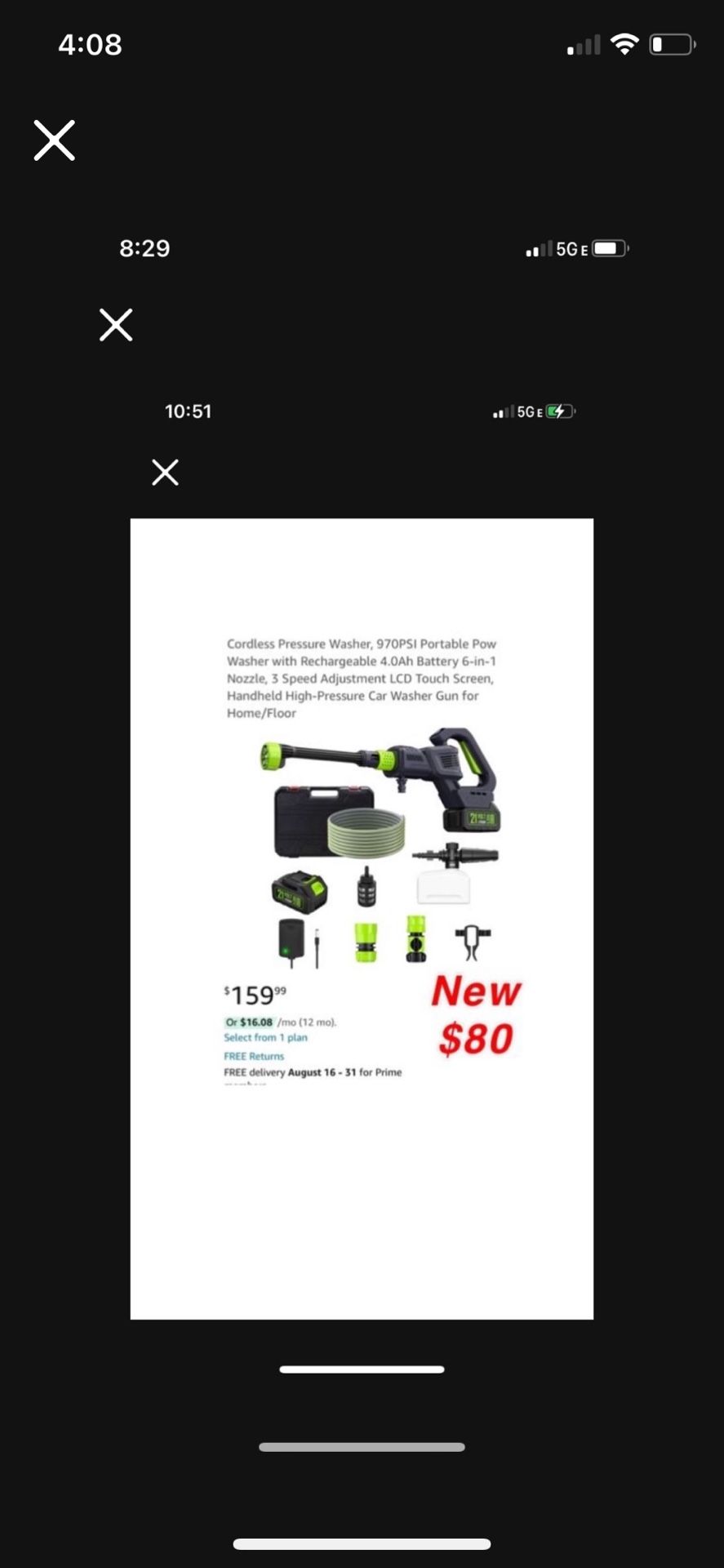Tap the battery indicator inside the 8:29 screenshot
724x1568 pixels.
pyautogui.click(x=608, y=247)
